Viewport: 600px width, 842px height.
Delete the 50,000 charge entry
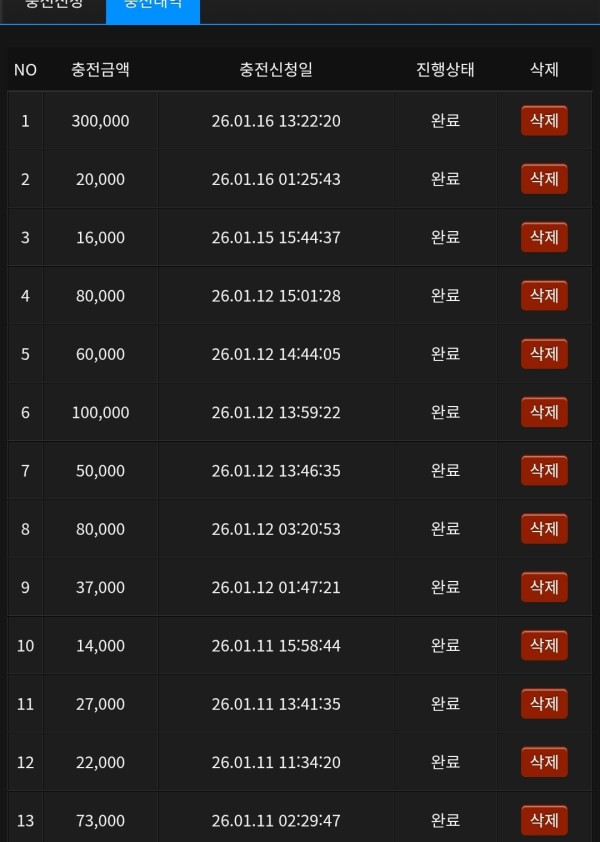[x=544, y=470]
